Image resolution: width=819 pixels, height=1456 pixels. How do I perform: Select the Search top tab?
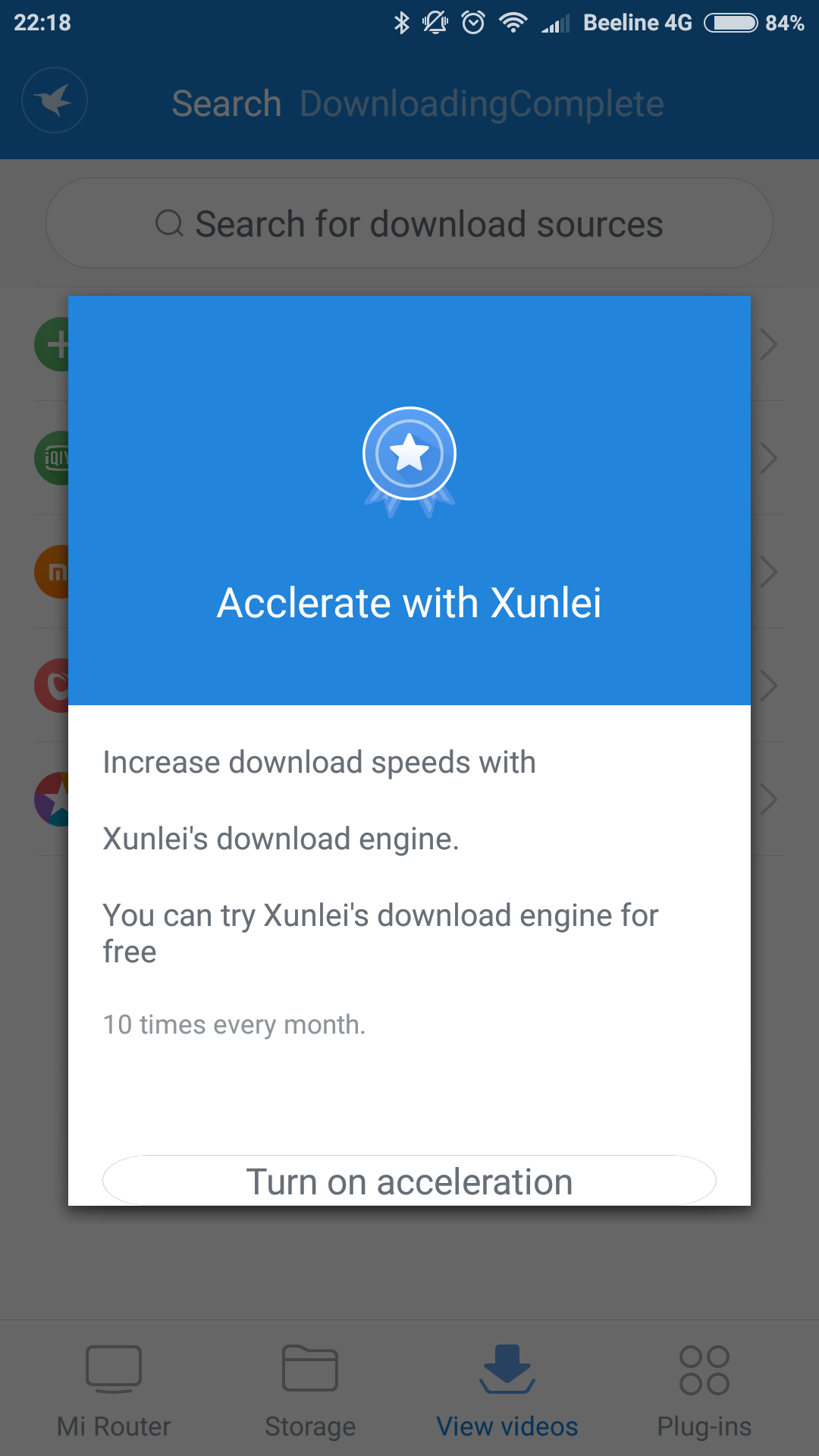coord(227,104)
